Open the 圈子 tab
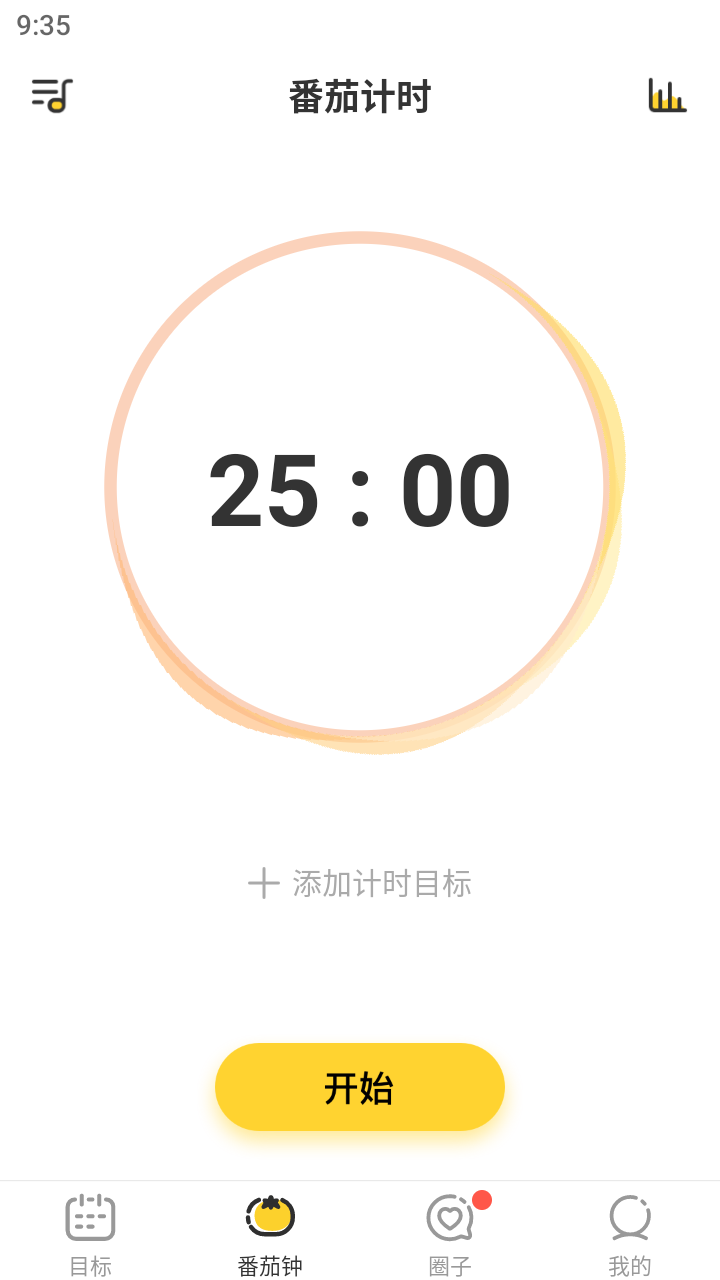Image resolution: width=720 pixels, height=1280 pixels. [x=450, y=1234]
